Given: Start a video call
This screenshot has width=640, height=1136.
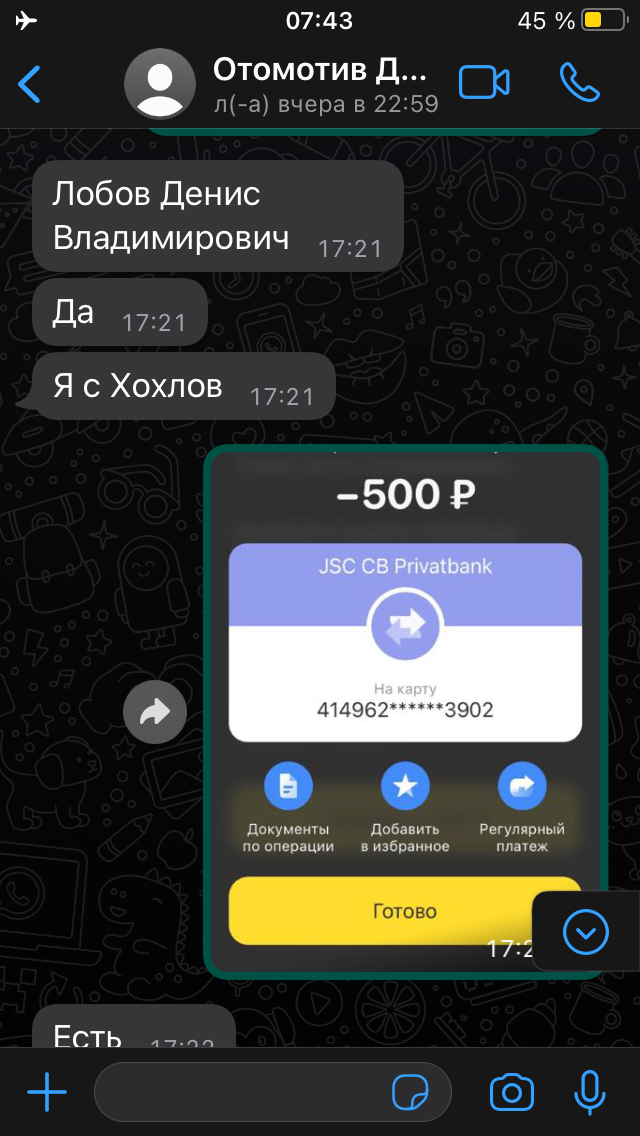Looking at the screenshot, I should [484, 84].
